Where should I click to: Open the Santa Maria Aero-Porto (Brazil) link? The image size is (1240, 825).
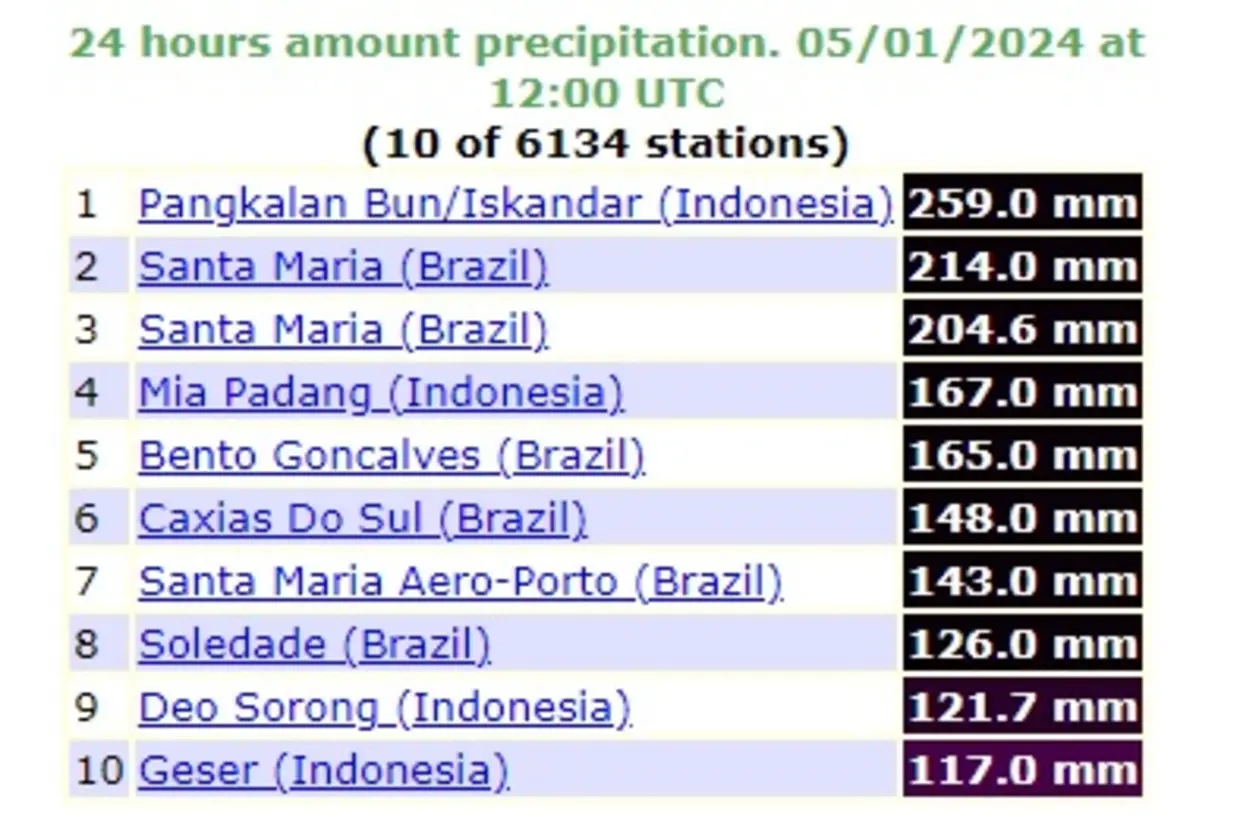coord(460,582)
